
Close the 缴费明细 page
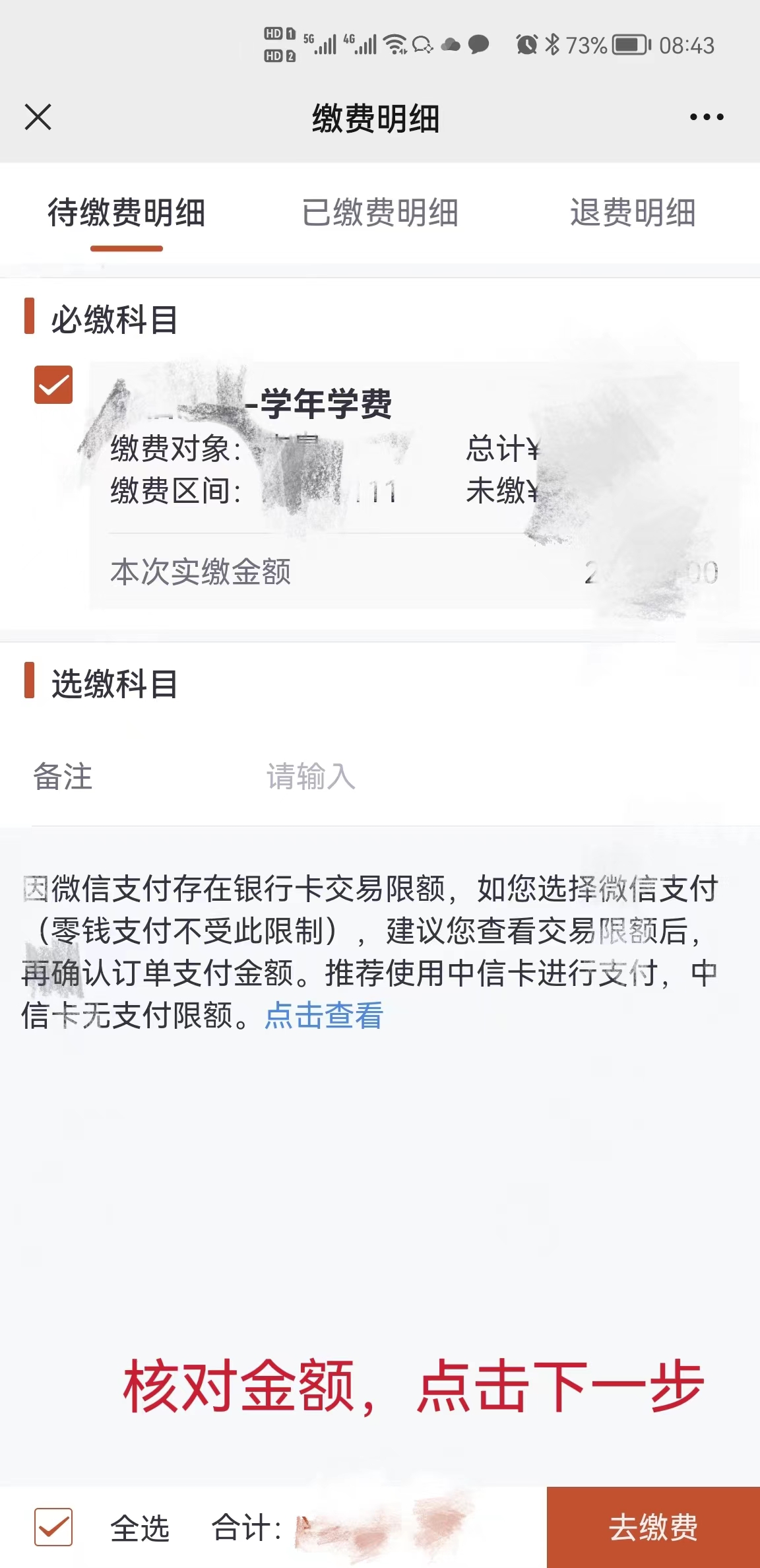[x=38, y=117]
